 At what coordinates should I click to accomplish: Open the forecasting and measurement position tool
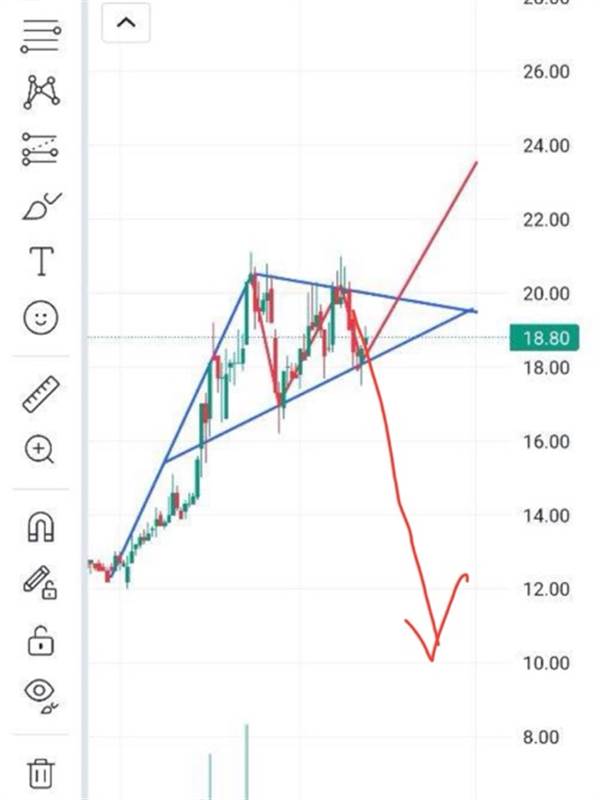tap(40, 149)
